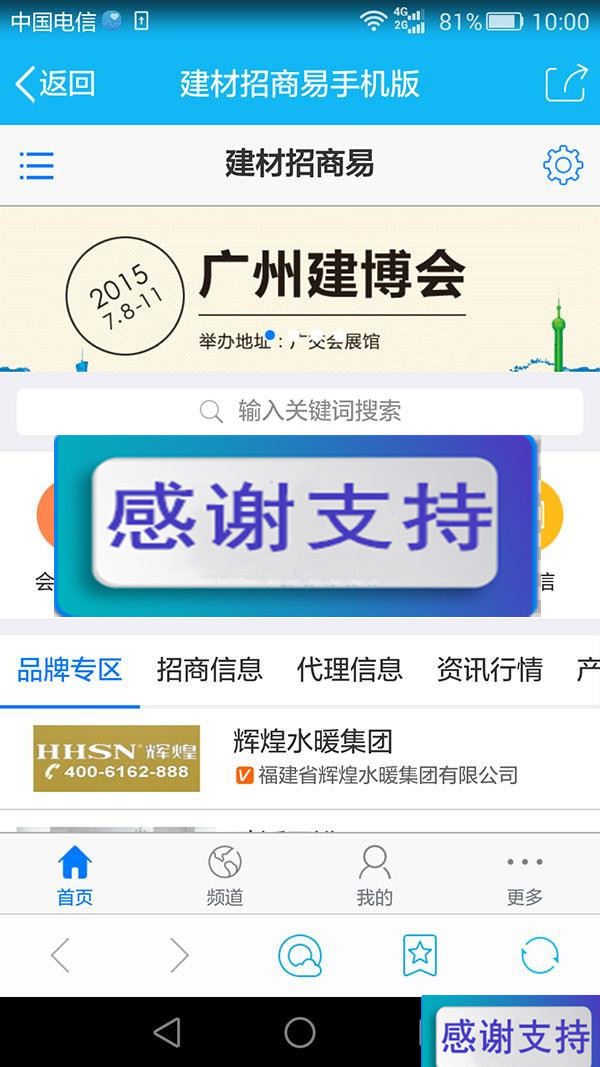Open the 我的 profile tab
This screenshot has height=1067, width=600.
coord(375,875)
